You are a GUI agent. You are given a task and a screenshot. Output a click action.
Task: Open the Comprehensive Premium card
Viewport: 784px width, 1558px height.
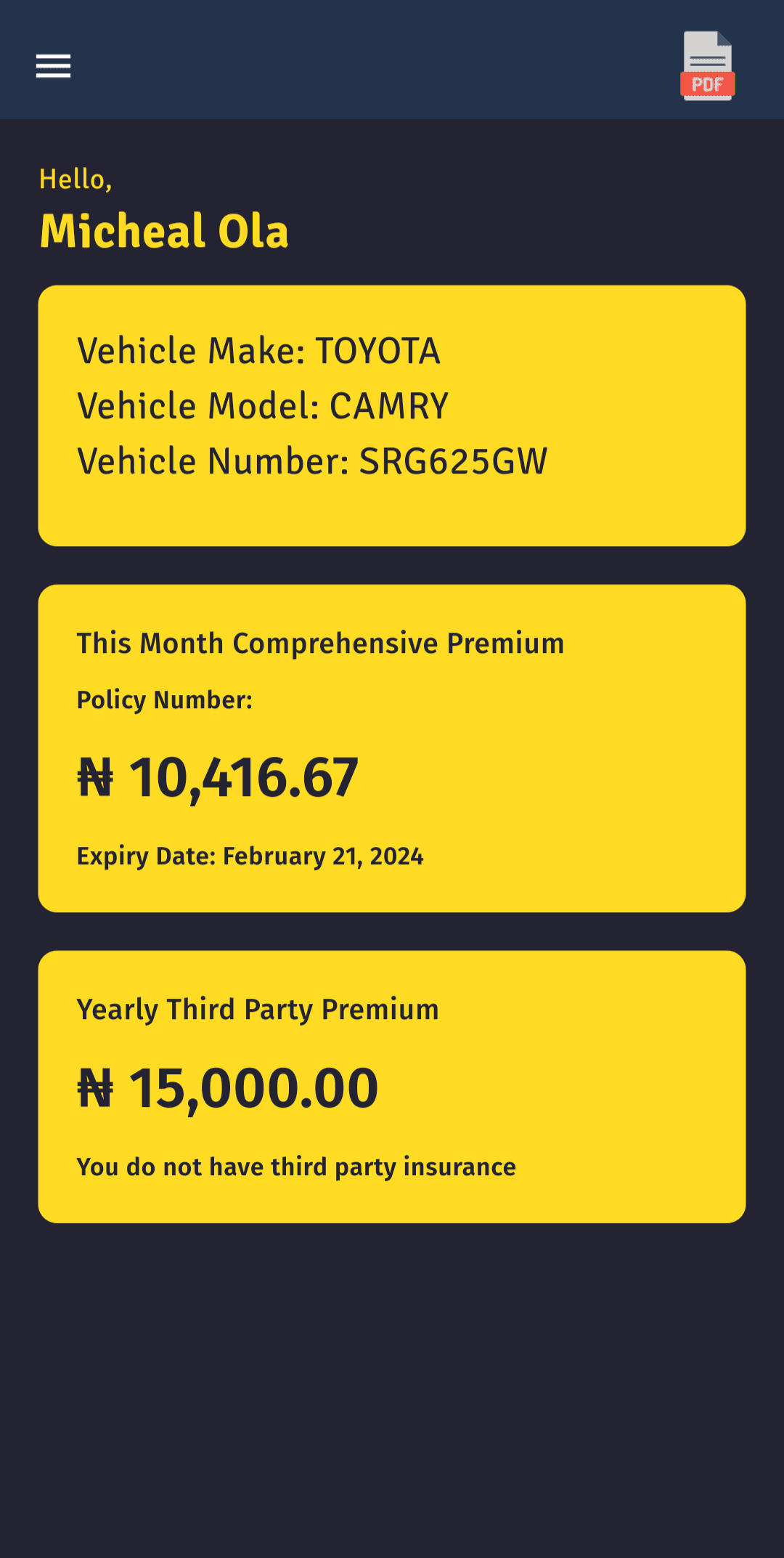click(392, 748)
